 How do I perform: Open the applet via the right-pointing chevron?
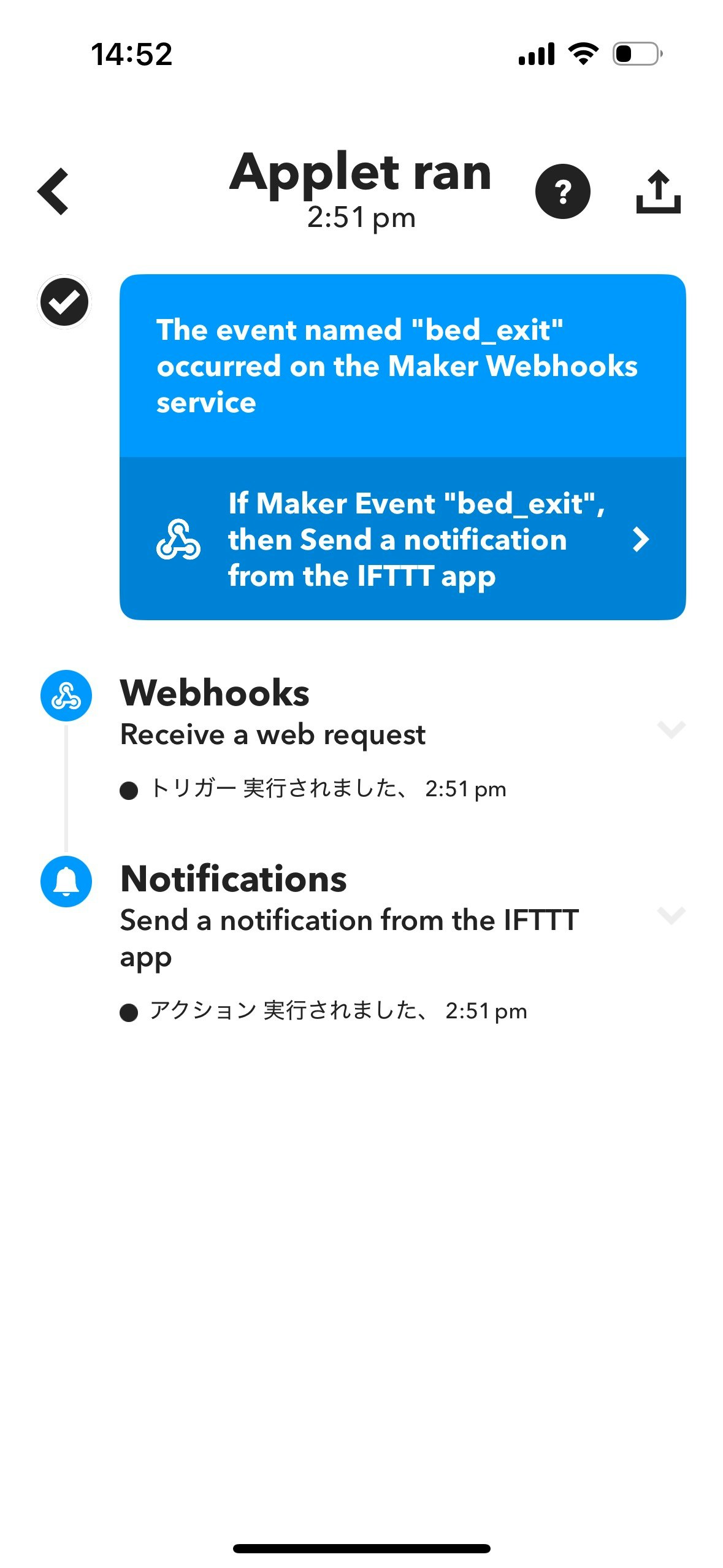642,540
